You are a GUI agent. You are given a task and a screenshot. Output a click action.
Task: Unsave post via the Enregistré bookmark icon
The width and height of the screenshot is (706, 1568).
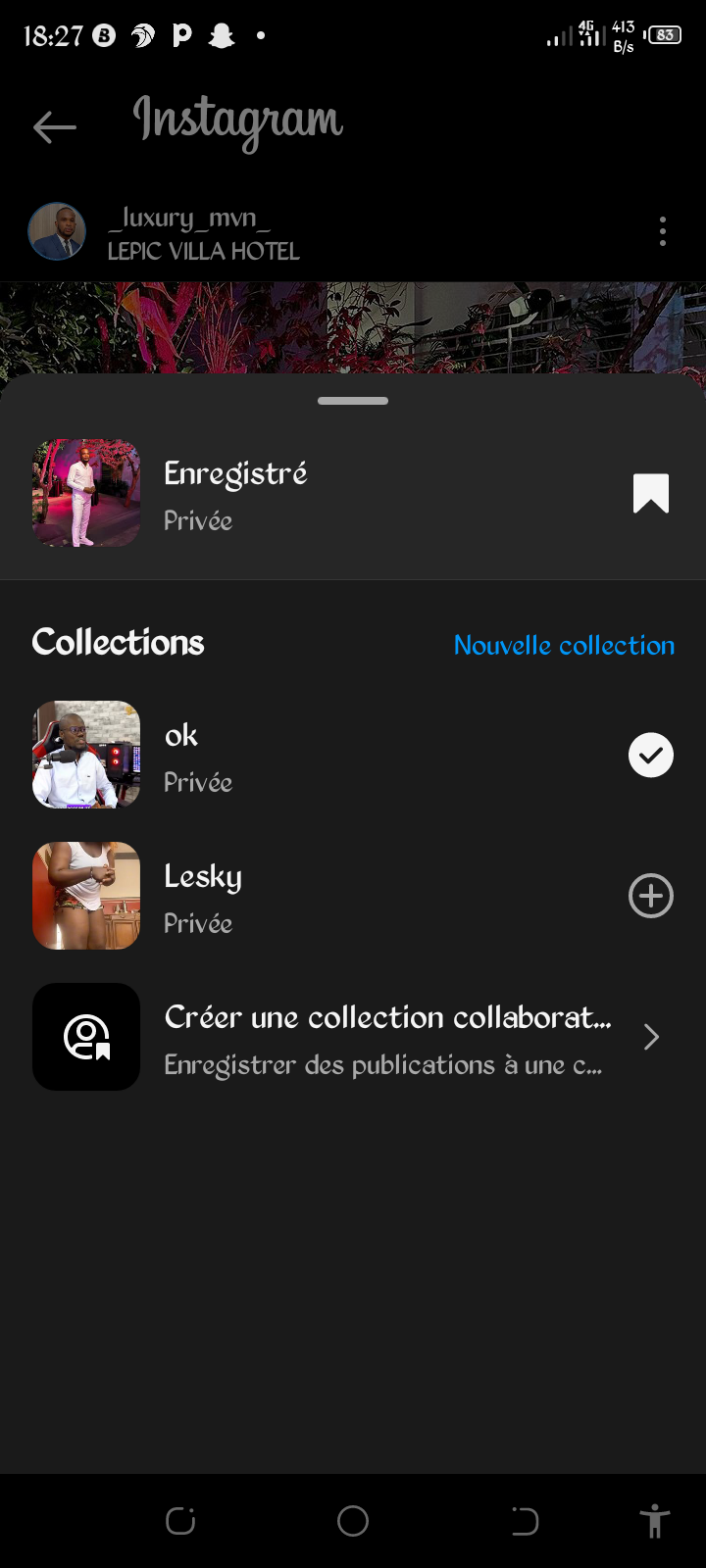click(650, 494)
